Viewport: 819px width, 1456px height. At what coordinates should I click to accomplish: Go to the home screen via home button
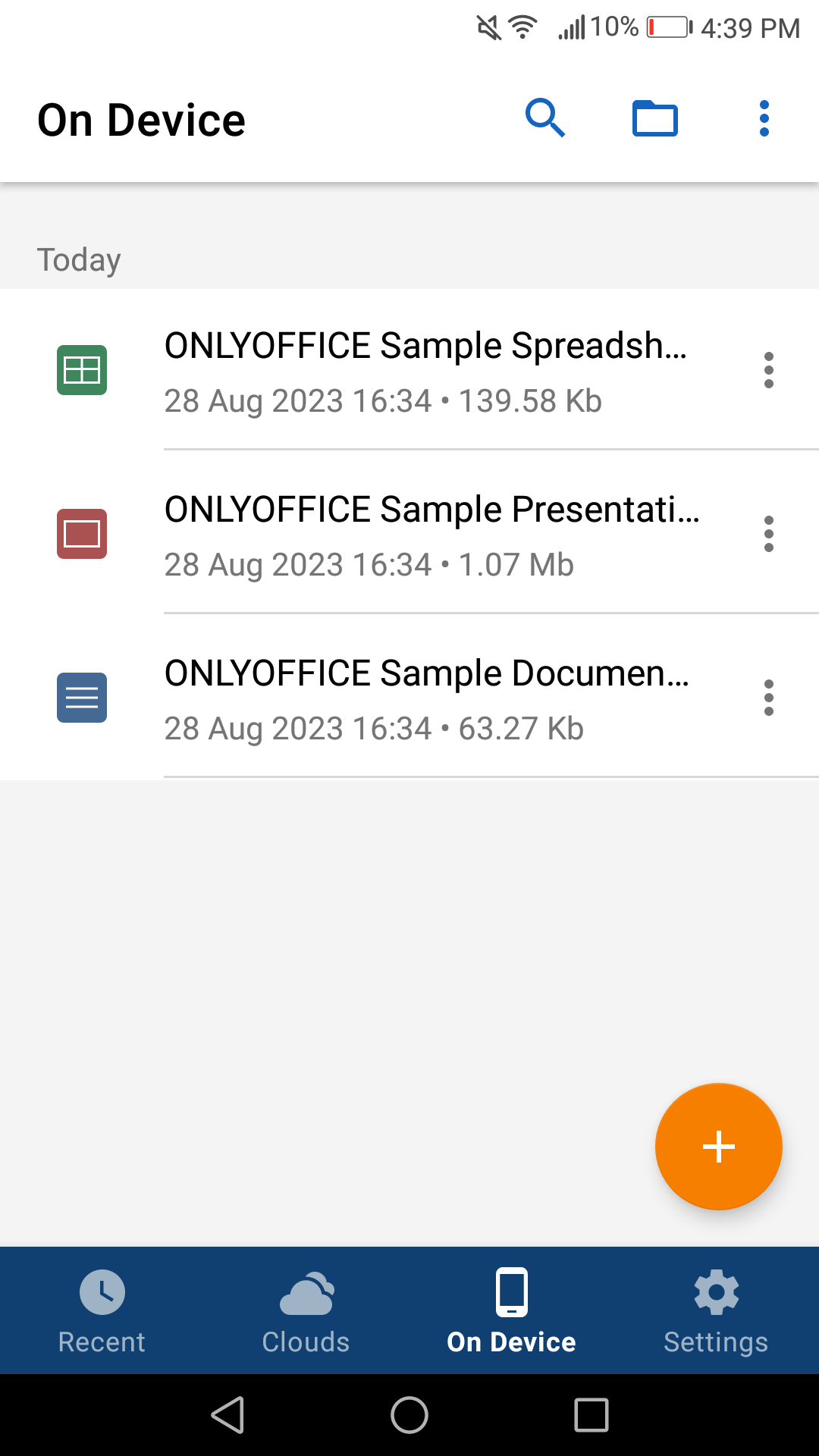(409, 1415)
